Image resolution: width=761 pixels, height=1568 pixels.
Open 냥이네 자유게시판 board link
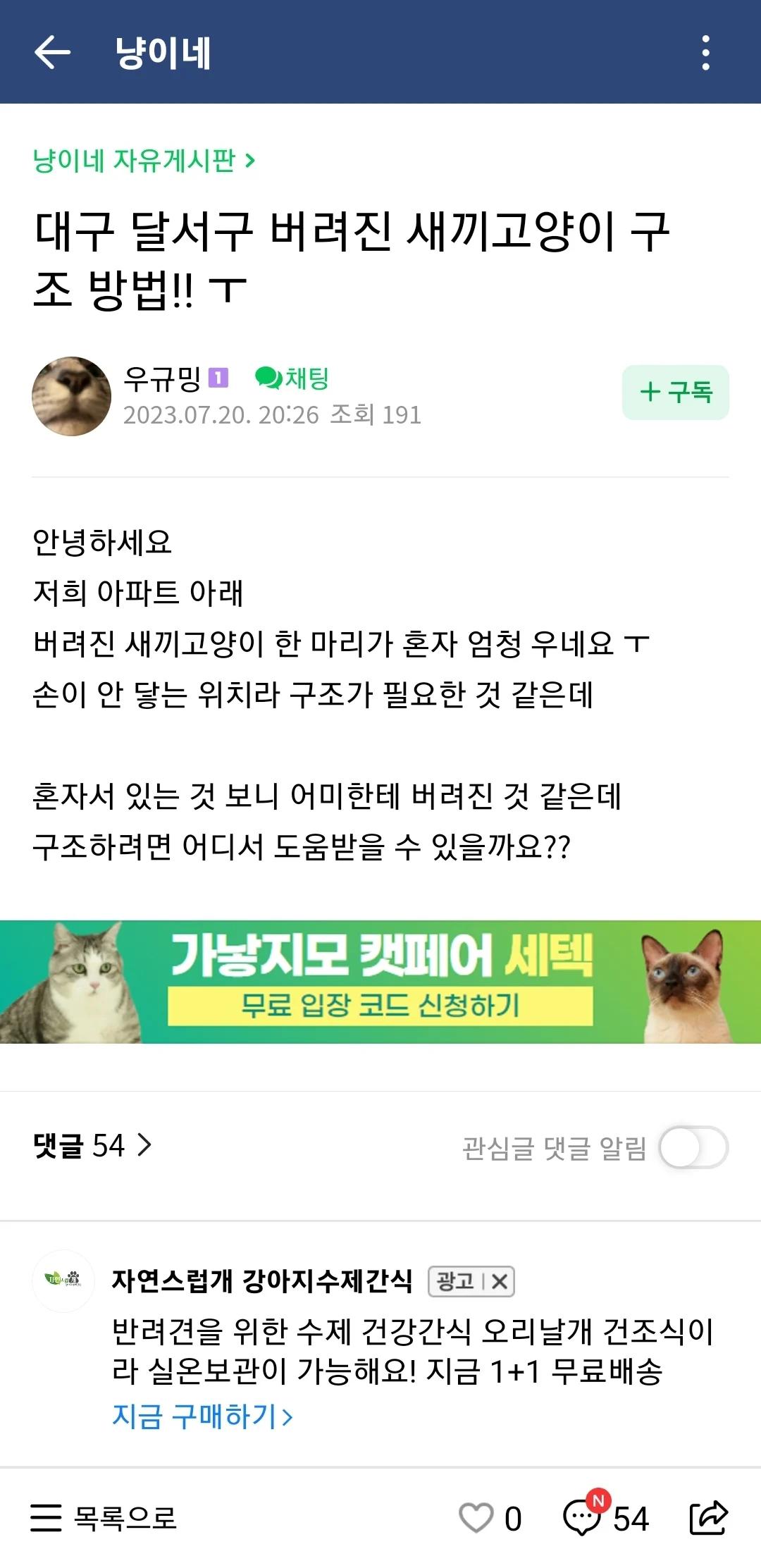tap(144, 161)
